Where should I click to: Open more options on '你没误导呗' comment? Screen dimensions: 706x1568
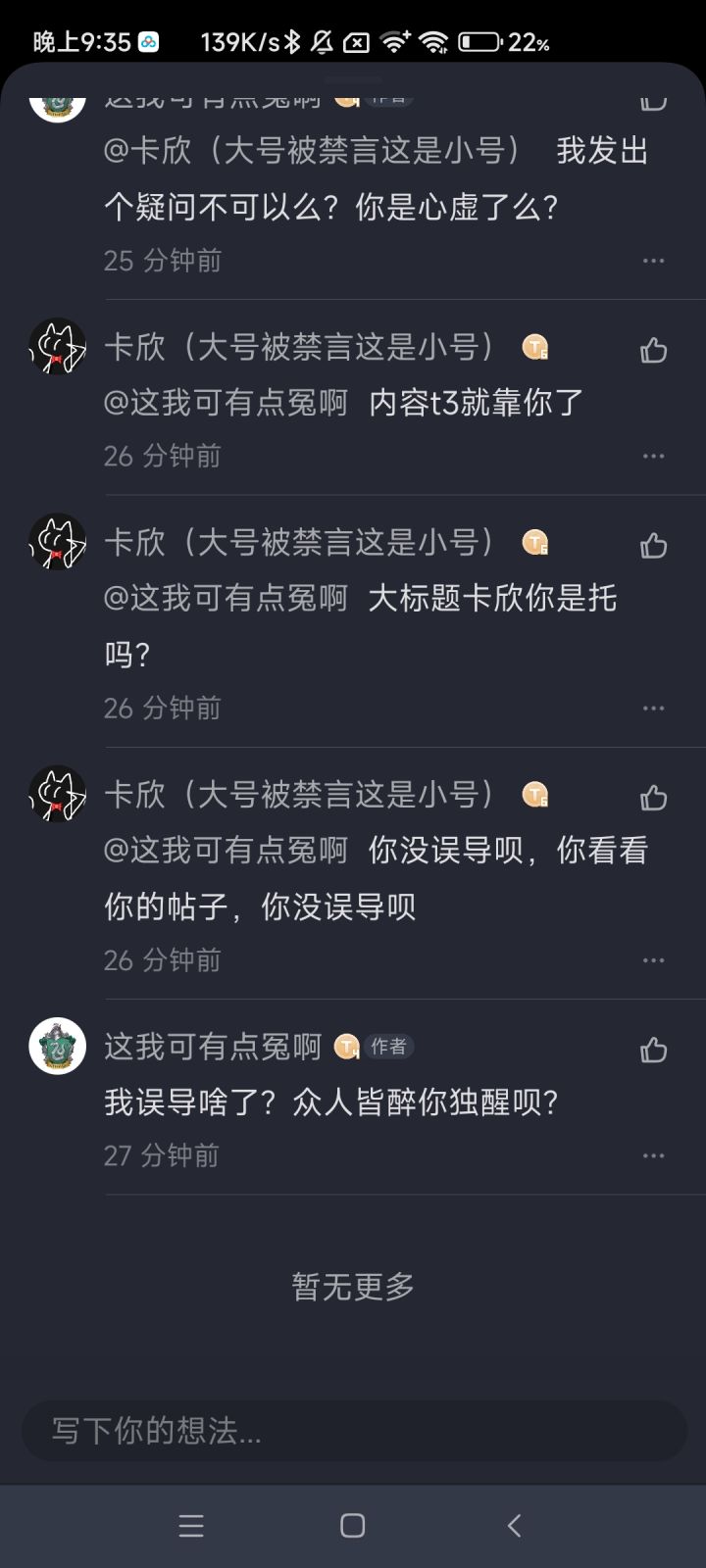653,960
